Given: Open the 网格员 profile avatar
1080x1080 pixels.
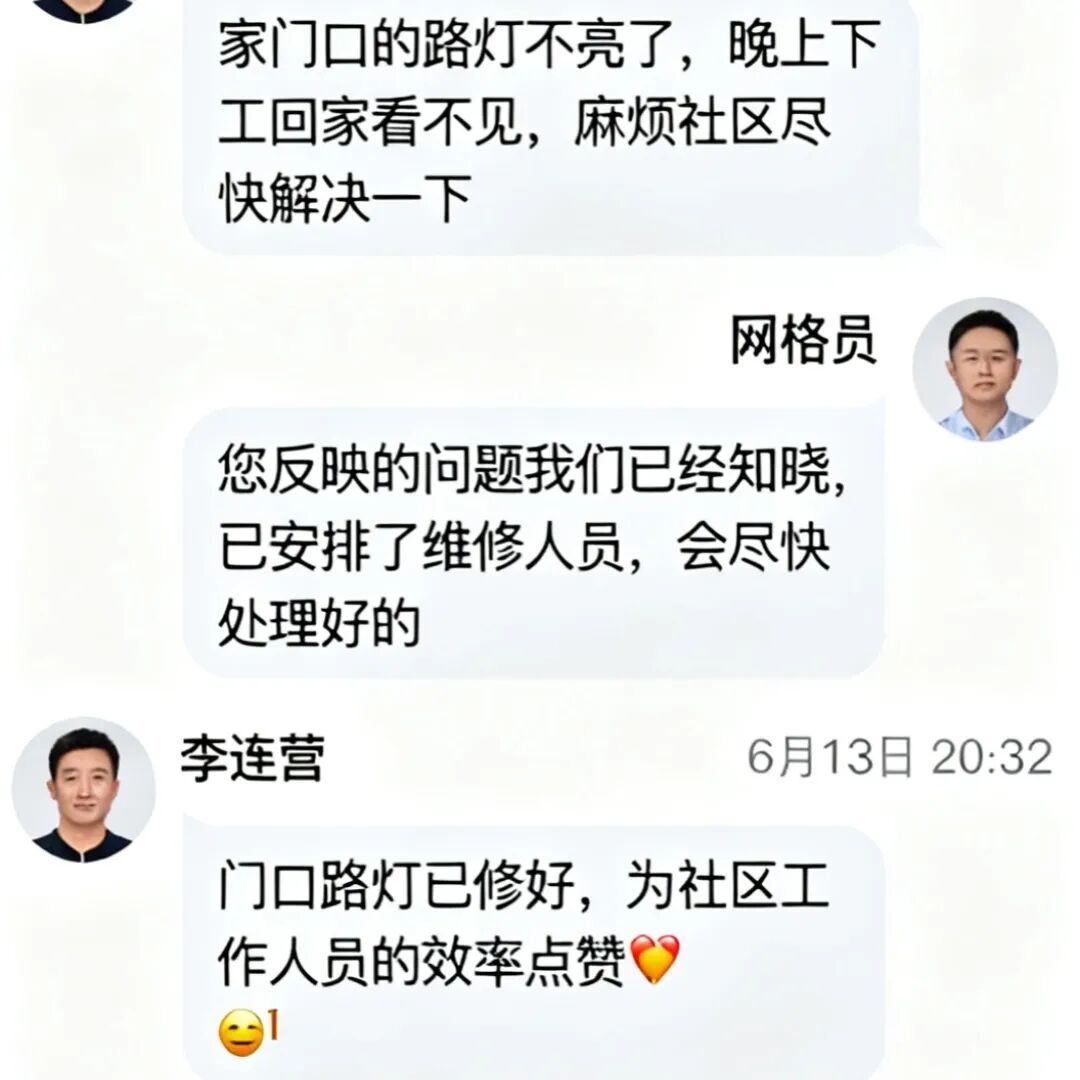Looking at the screenshot, I should click(985, 370).
